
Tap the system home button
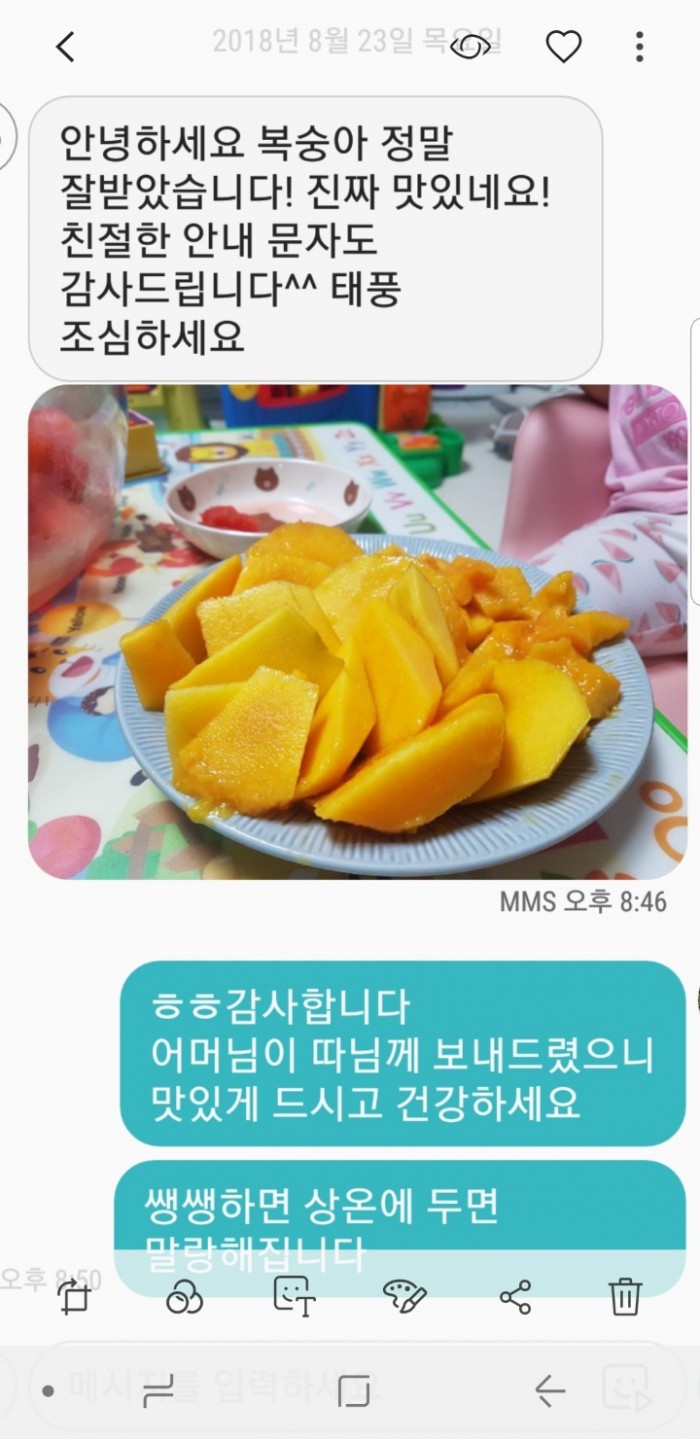[x=353, y=1390]
